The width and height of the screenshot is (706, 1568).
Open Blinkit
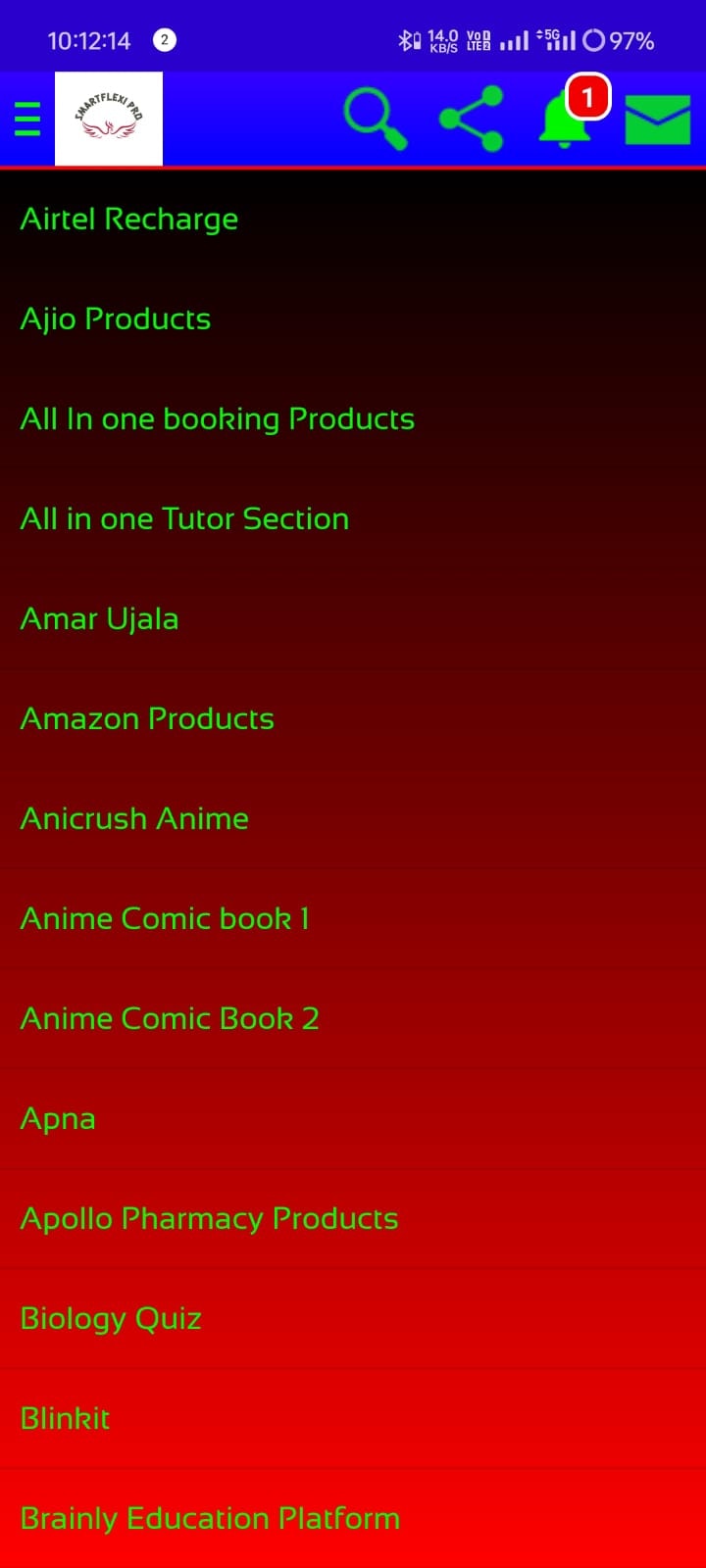coord(66,1419)
